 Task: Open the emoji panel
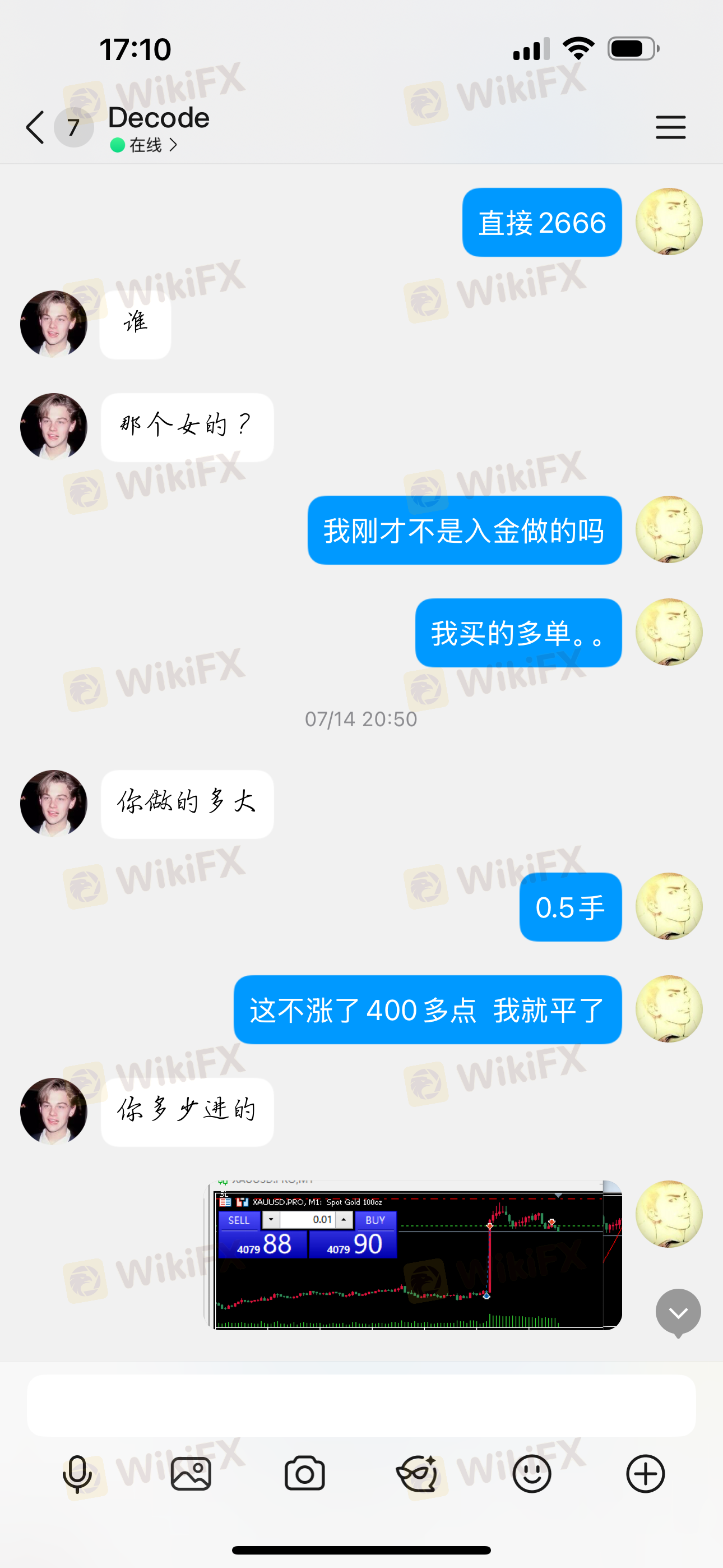pyautogui.click(x=532, y=1474)
